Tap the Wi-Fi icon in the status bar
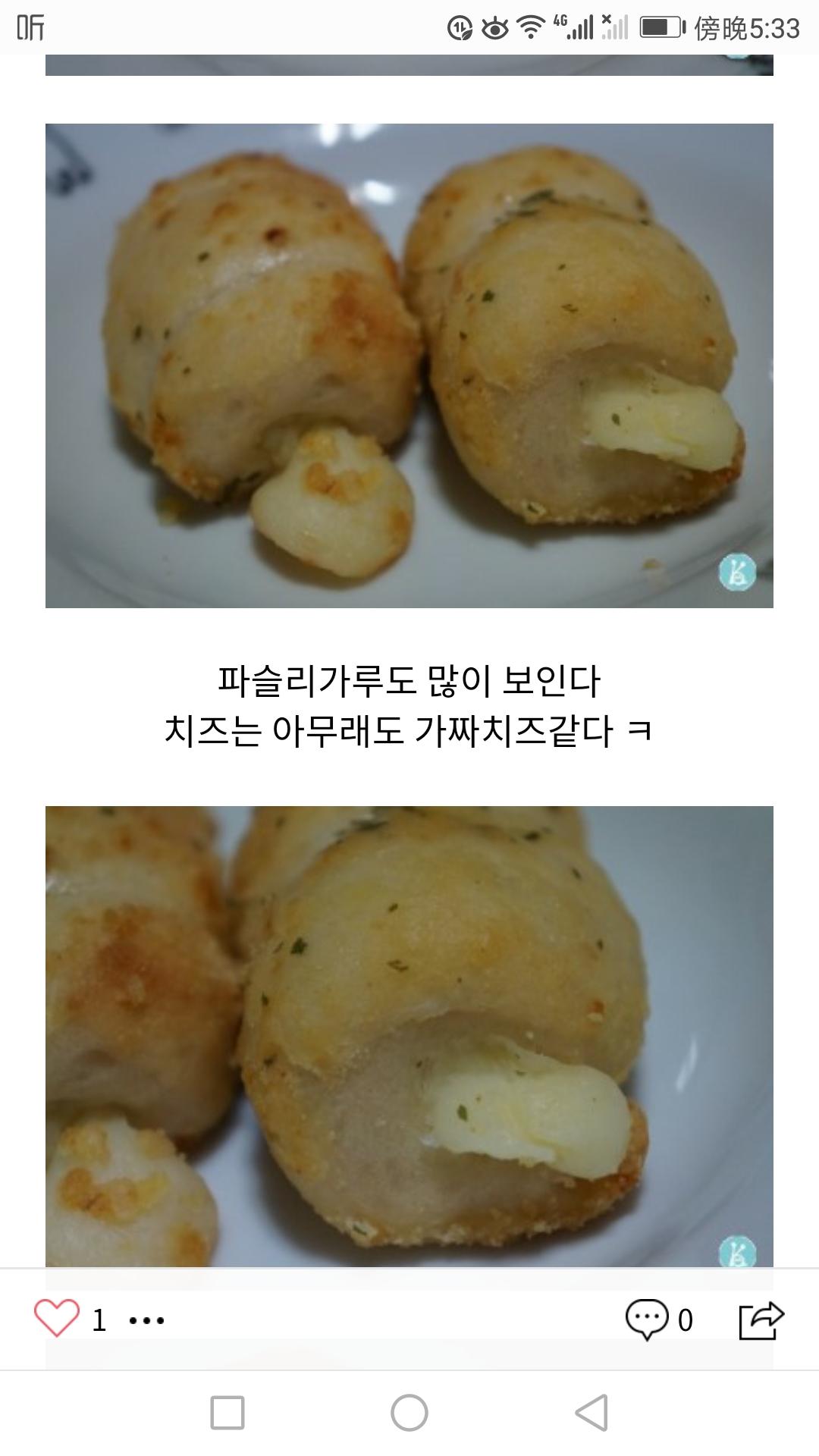819x1456 pixels. 531,27
